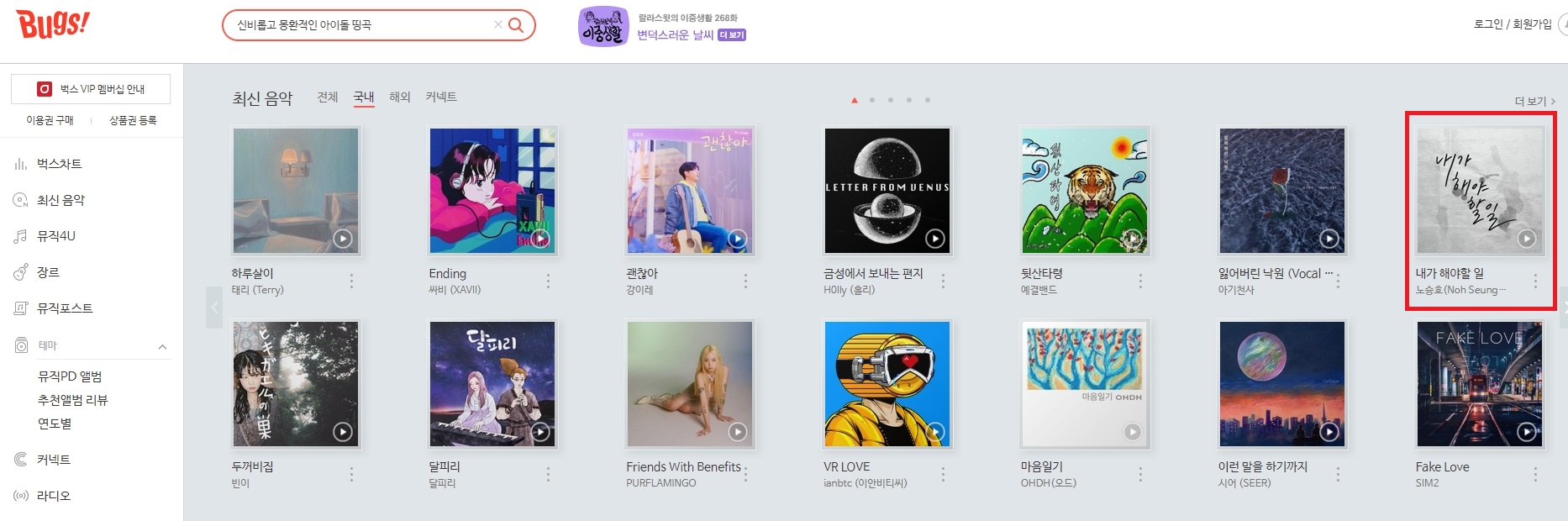
Task: Open 로그인 / 회원가입 link
Action: 1513,24
